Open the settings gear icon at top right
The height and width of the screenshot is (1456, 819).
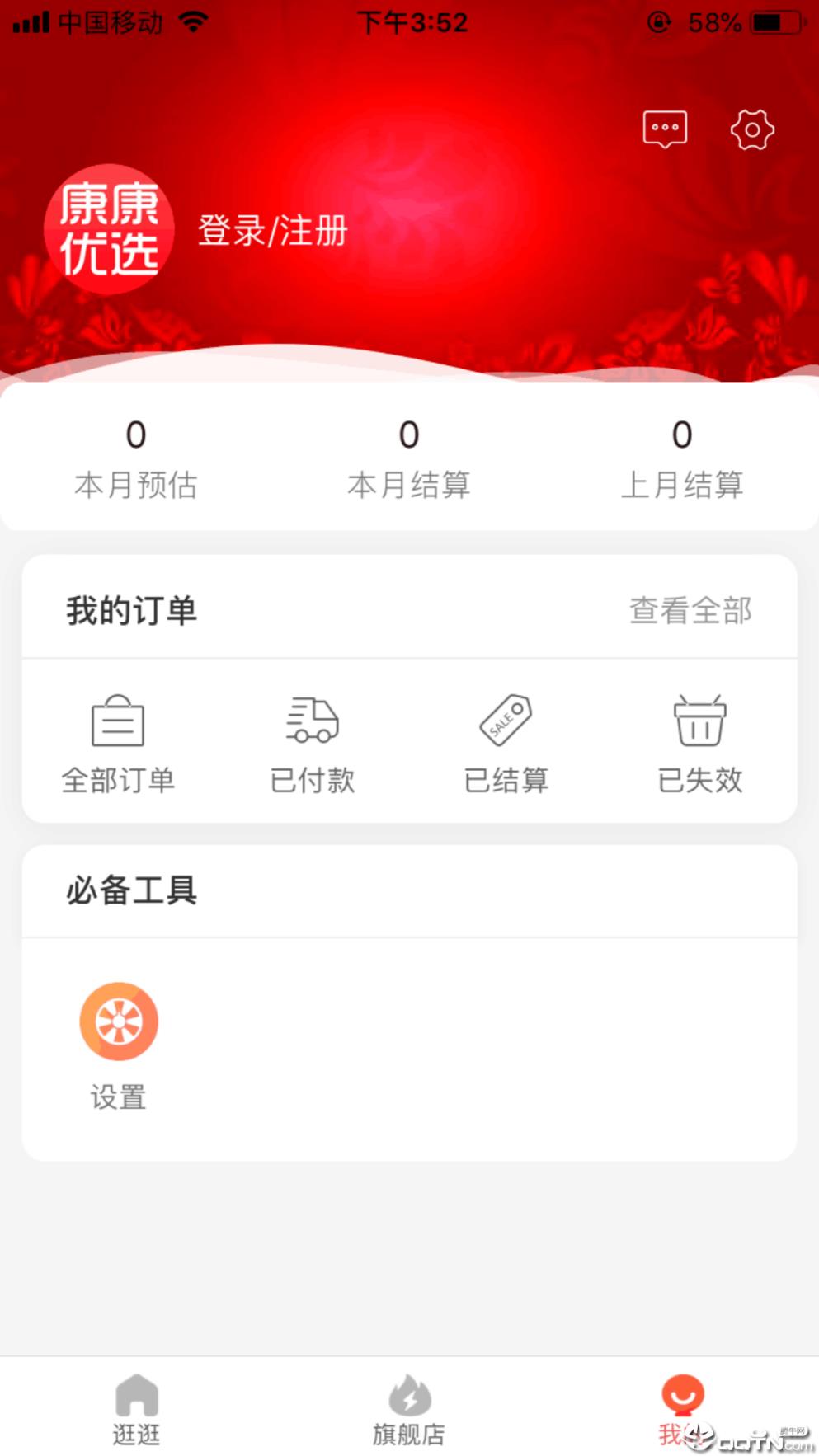751,129
